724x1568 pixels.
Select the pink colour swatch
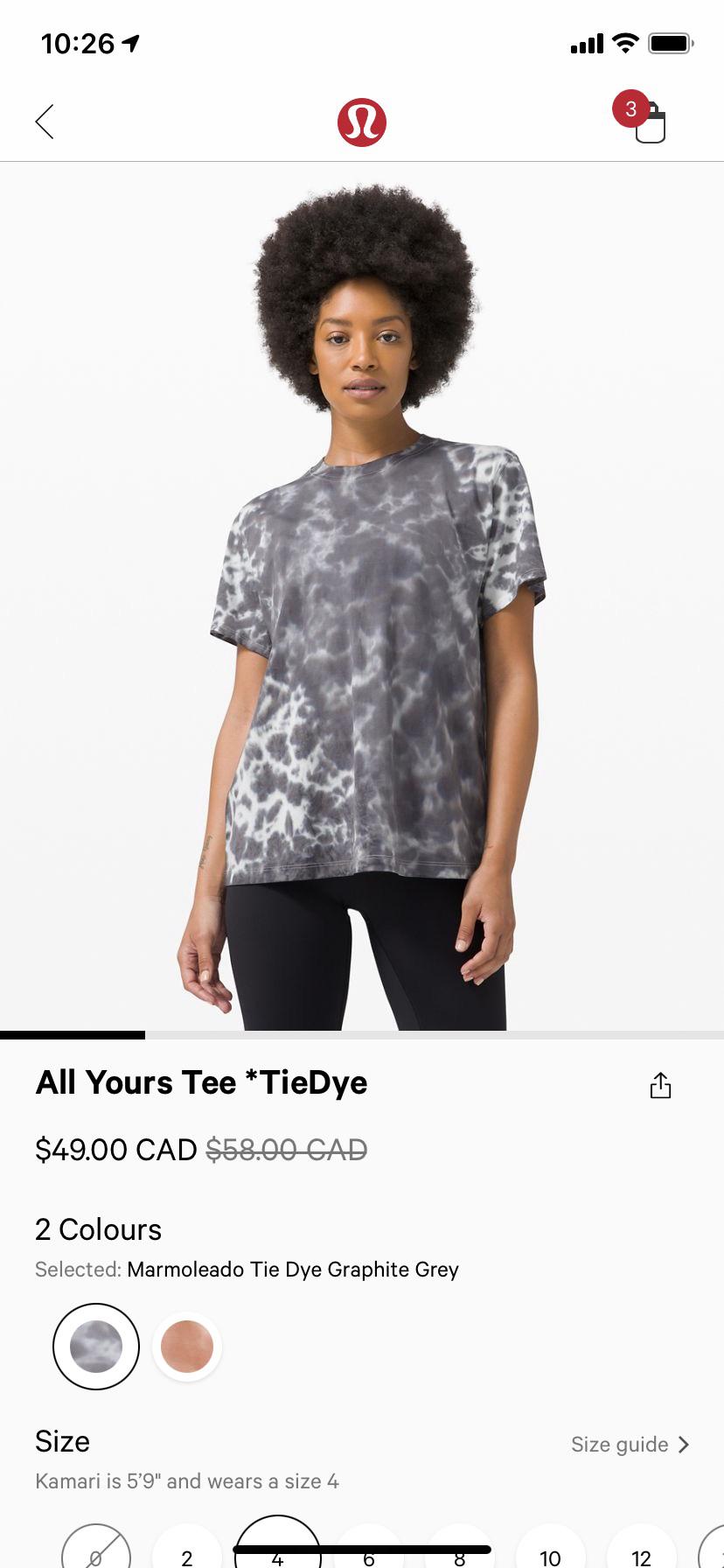(187, 1347)
